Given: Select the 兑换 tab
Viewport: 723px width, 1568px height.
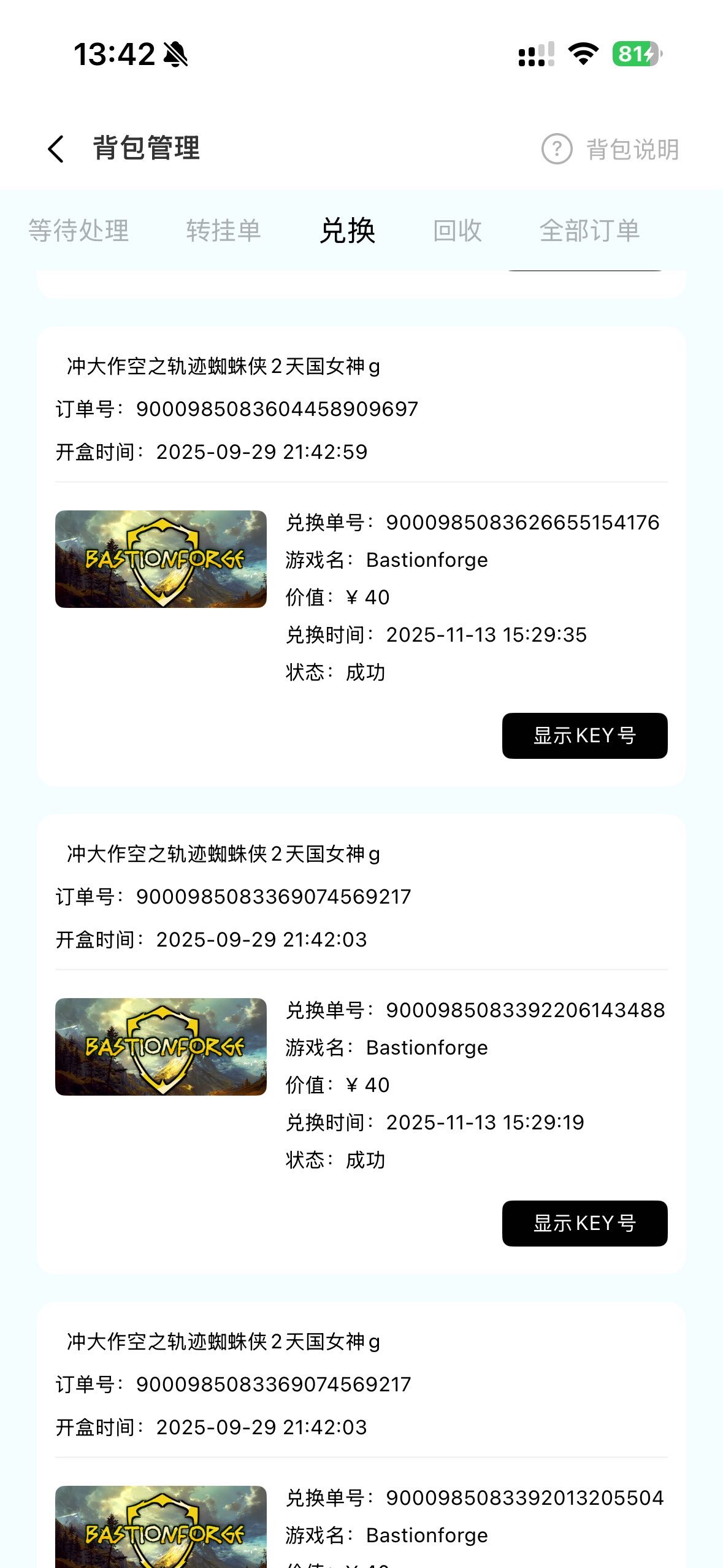Looking at the screenshot, I should click(347, 231).
